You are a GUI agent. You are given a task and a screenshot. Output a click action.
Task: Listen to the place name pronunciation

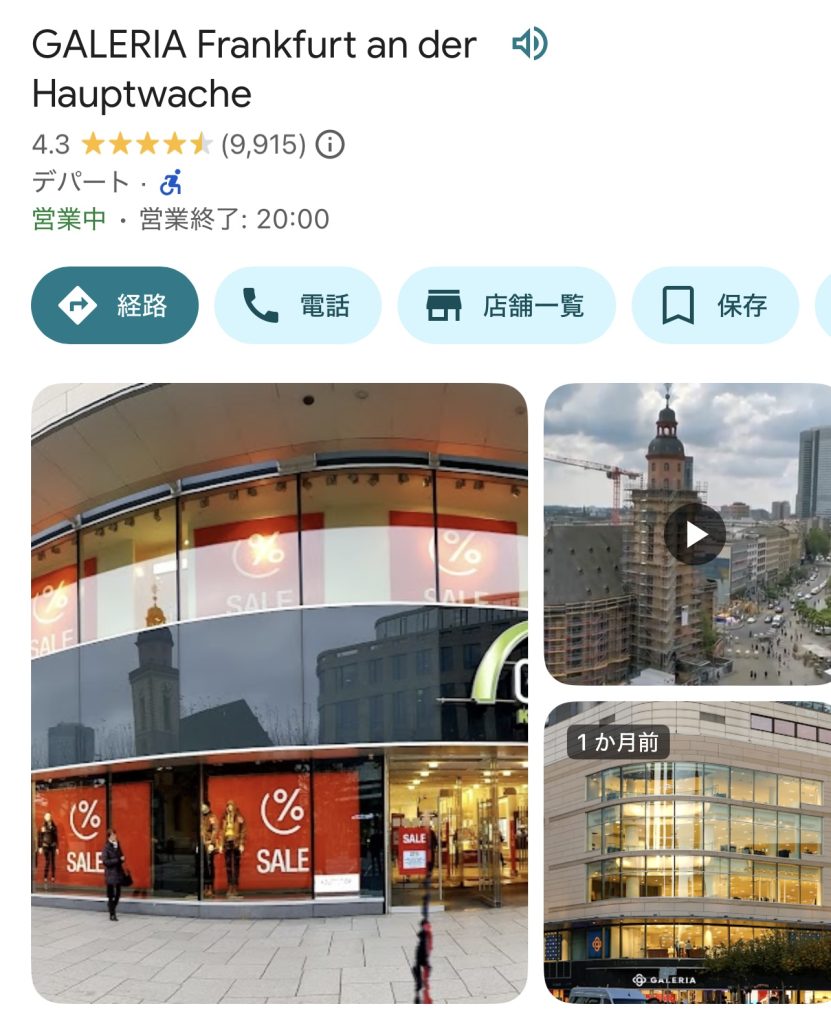click(x=530, y=44)
